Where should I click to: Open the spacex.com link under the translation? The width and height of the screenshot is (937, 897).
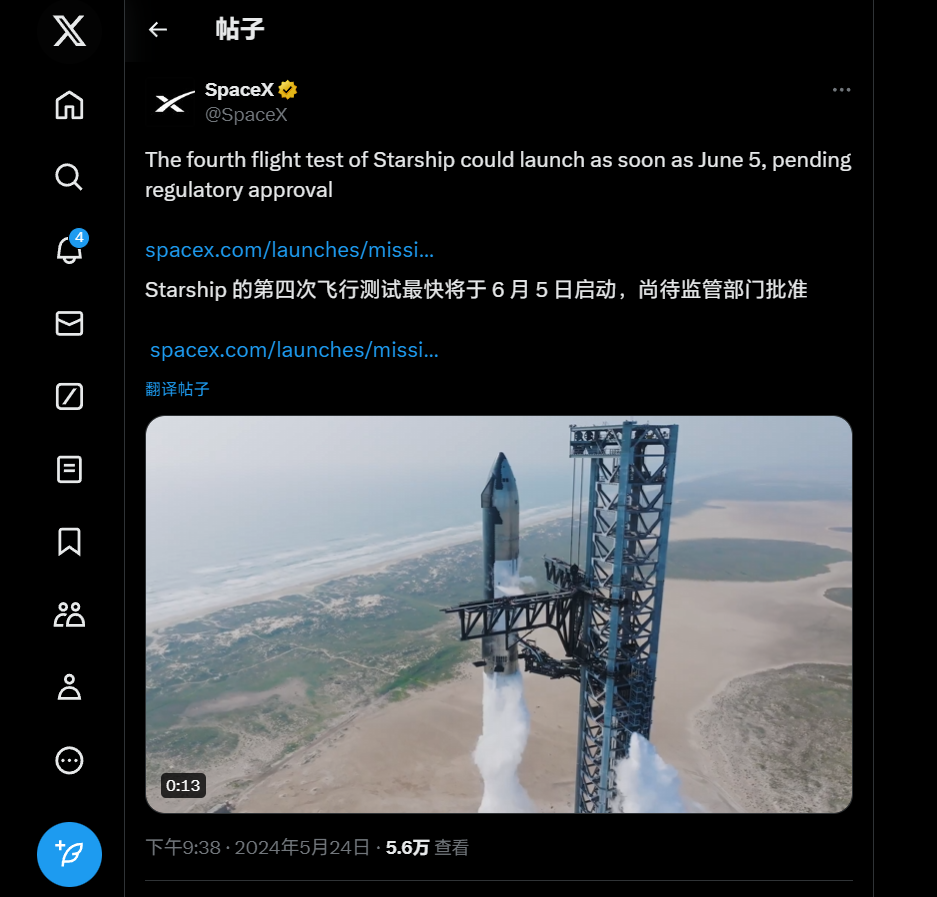(x=294, y=350)
